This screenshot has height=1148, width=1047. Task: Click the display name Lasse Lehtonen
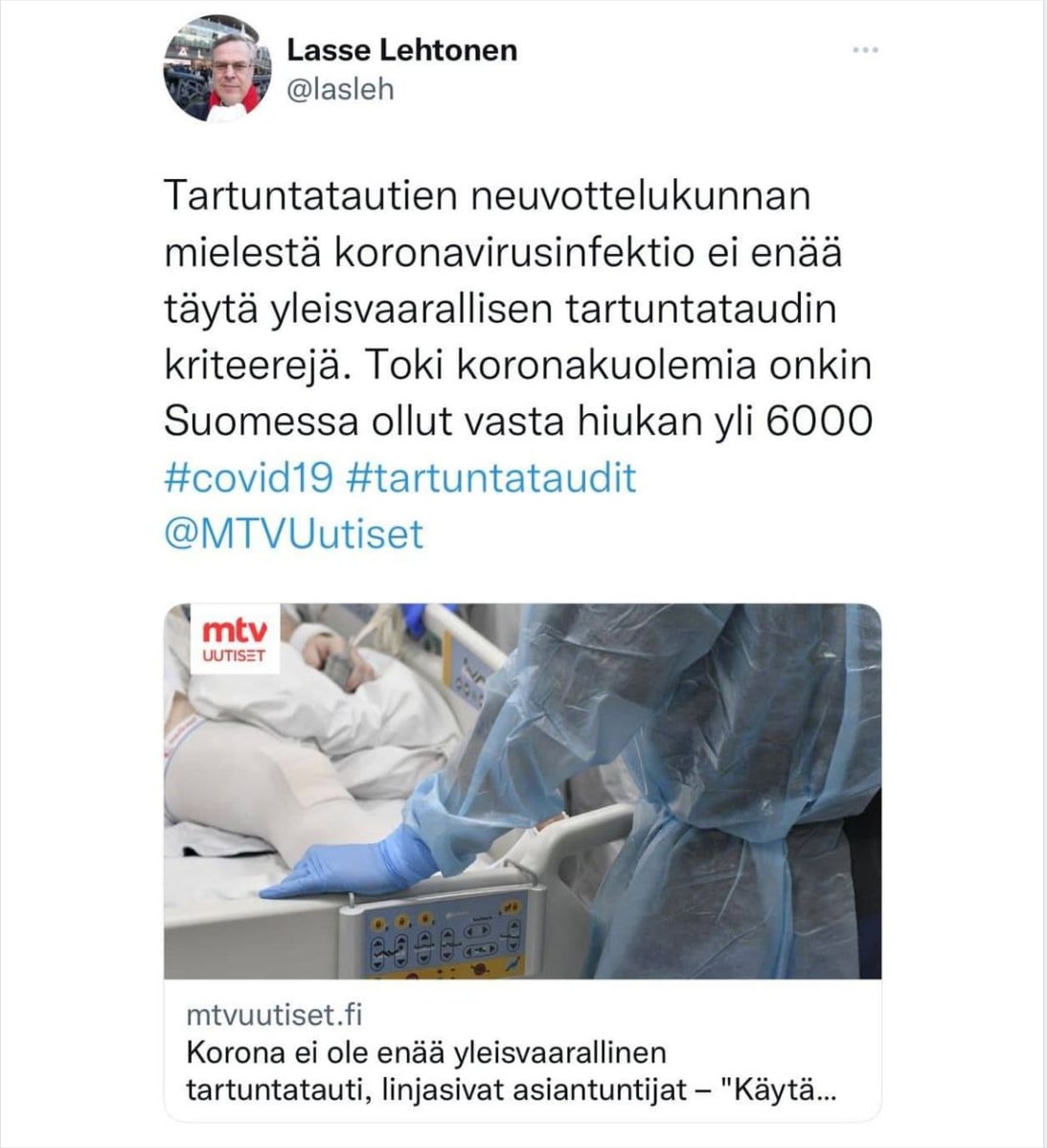[402, 48]
